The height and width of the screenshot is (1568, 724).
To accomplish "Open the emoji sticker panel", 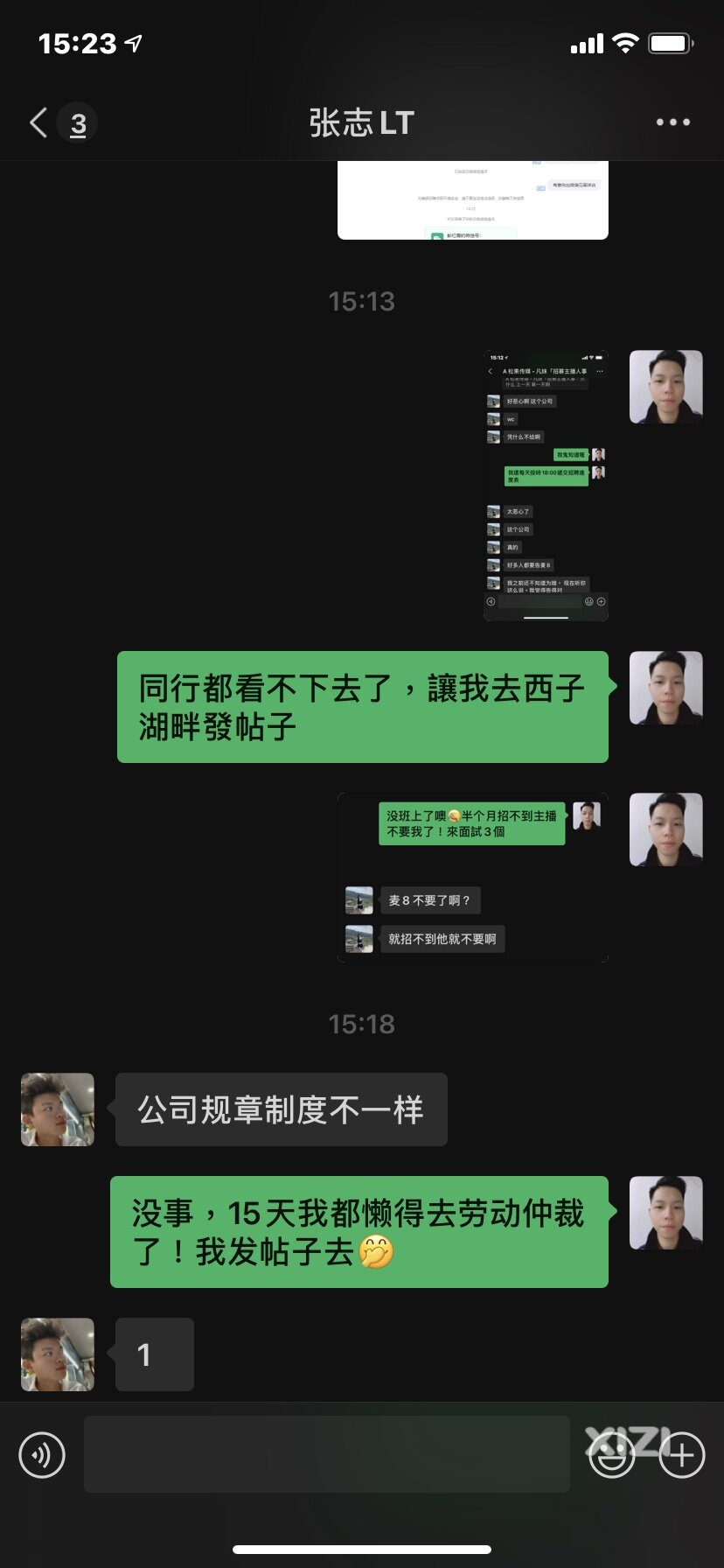I will pyautogui.click(x=611, y=1456).
